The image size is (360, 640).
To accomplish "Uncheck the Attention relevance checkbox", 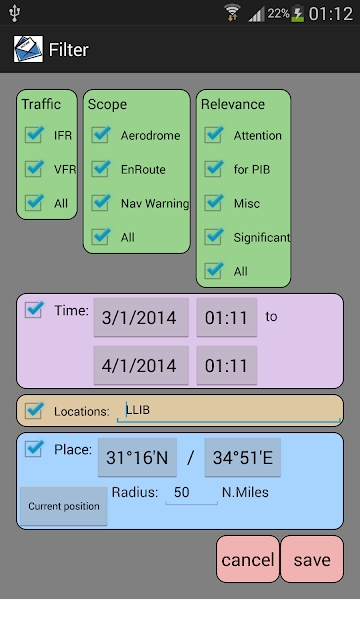I will point(213,135).
